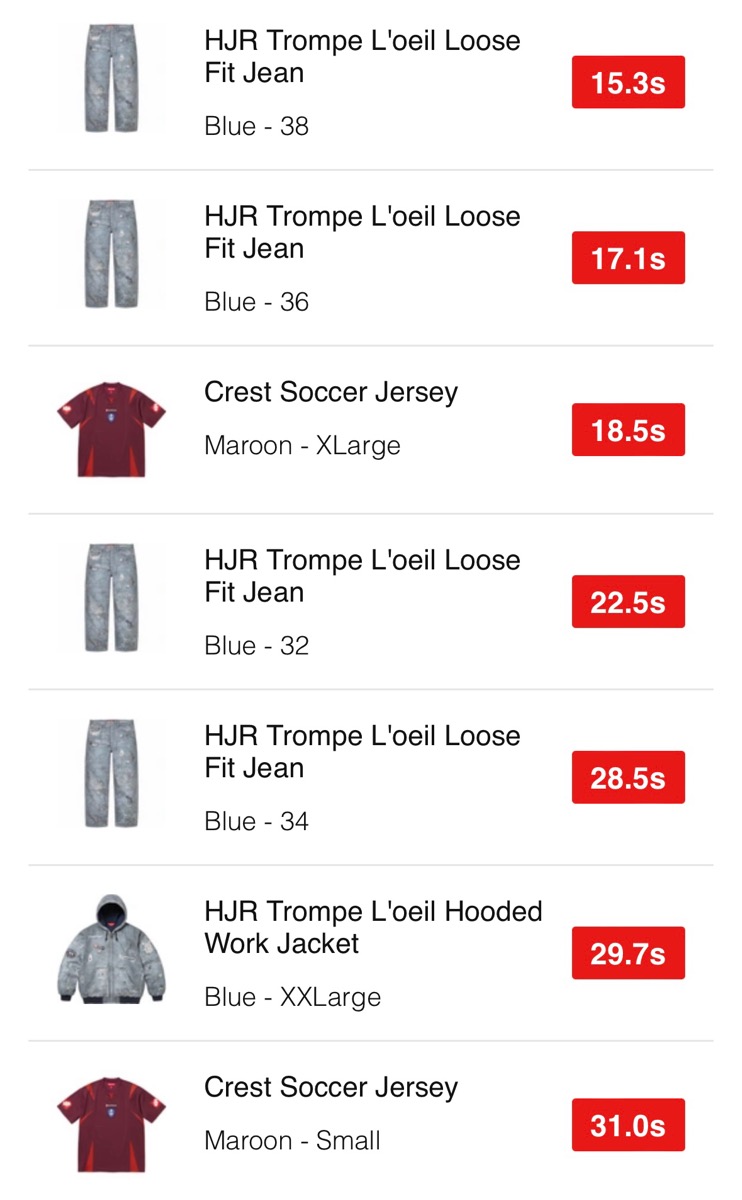Open the HJR Loose Fit Jean Blue 34 item
Image resolution: width=742 pixels, height=1200 pixels.
(x=362, y=778)
